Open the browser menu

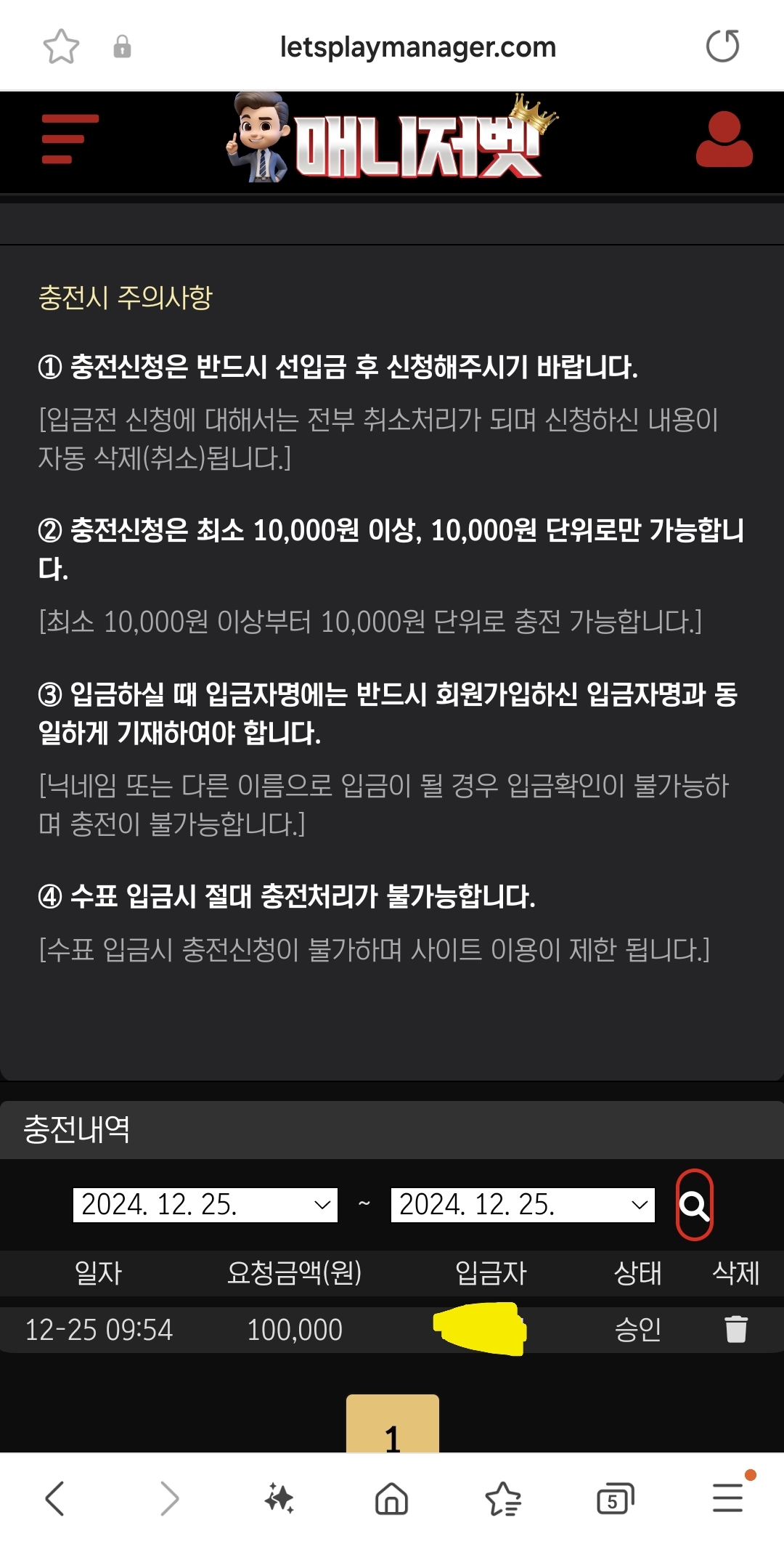[x=727, y=1498]
